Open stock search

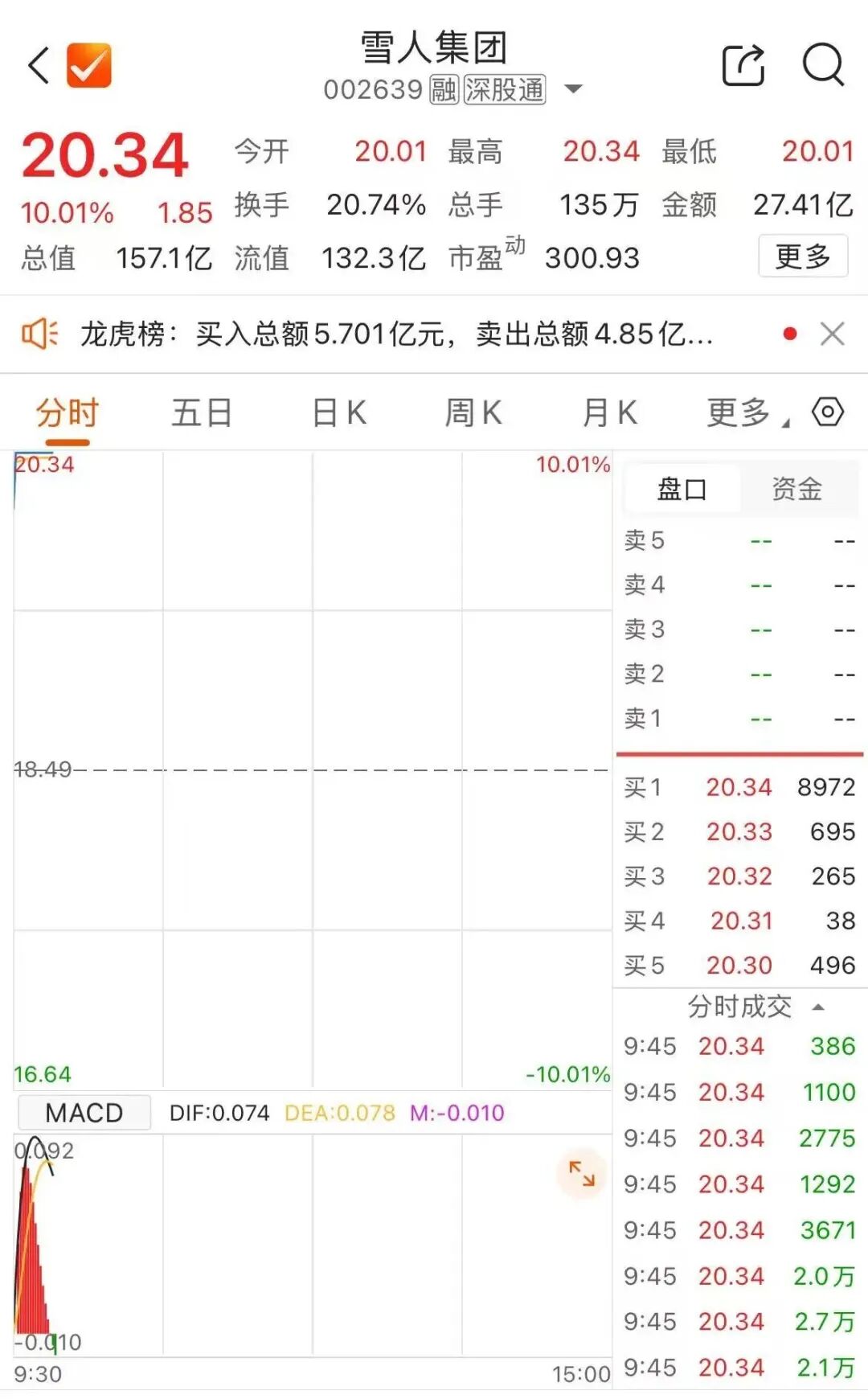pos(824,65)
